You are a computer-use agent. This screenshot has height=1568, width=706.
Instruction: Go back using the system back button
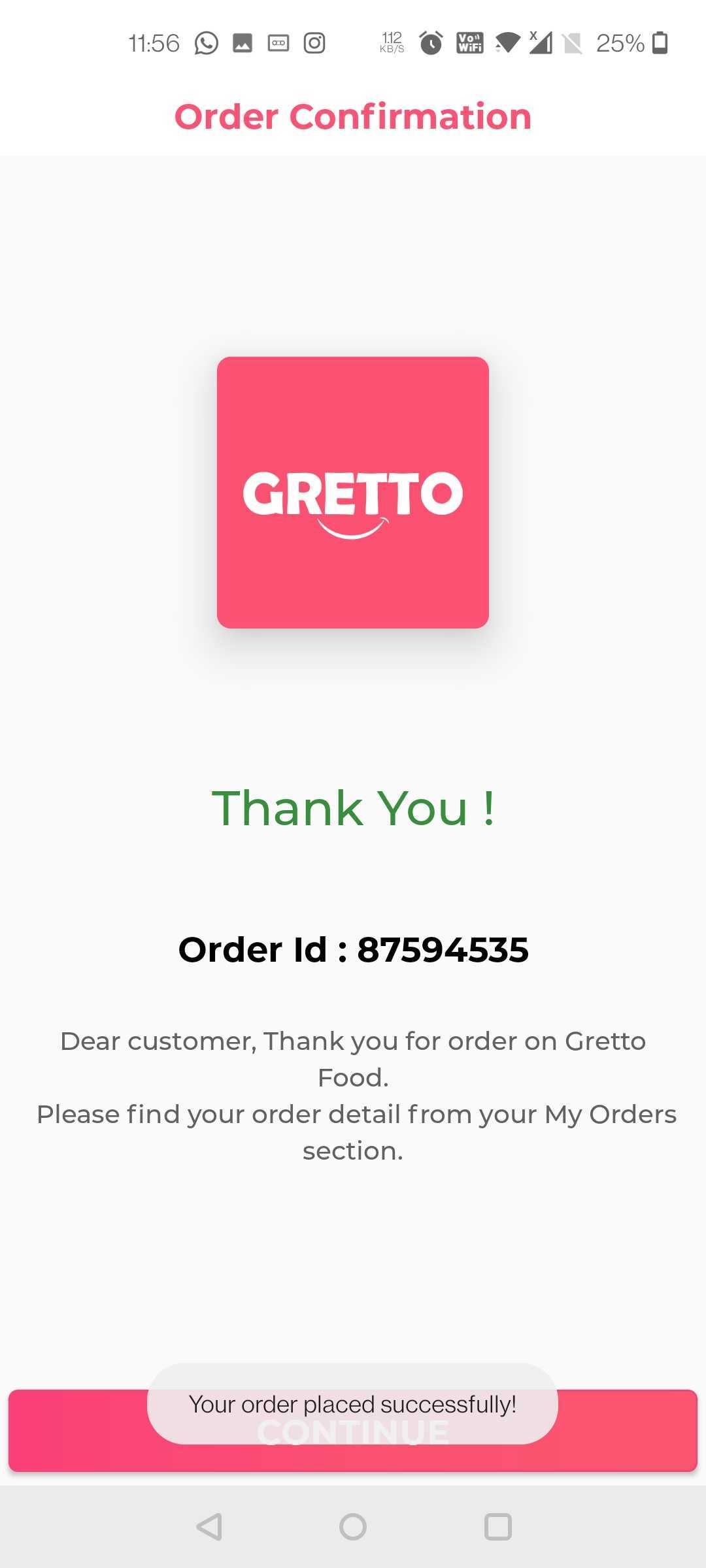(209, 1527)
